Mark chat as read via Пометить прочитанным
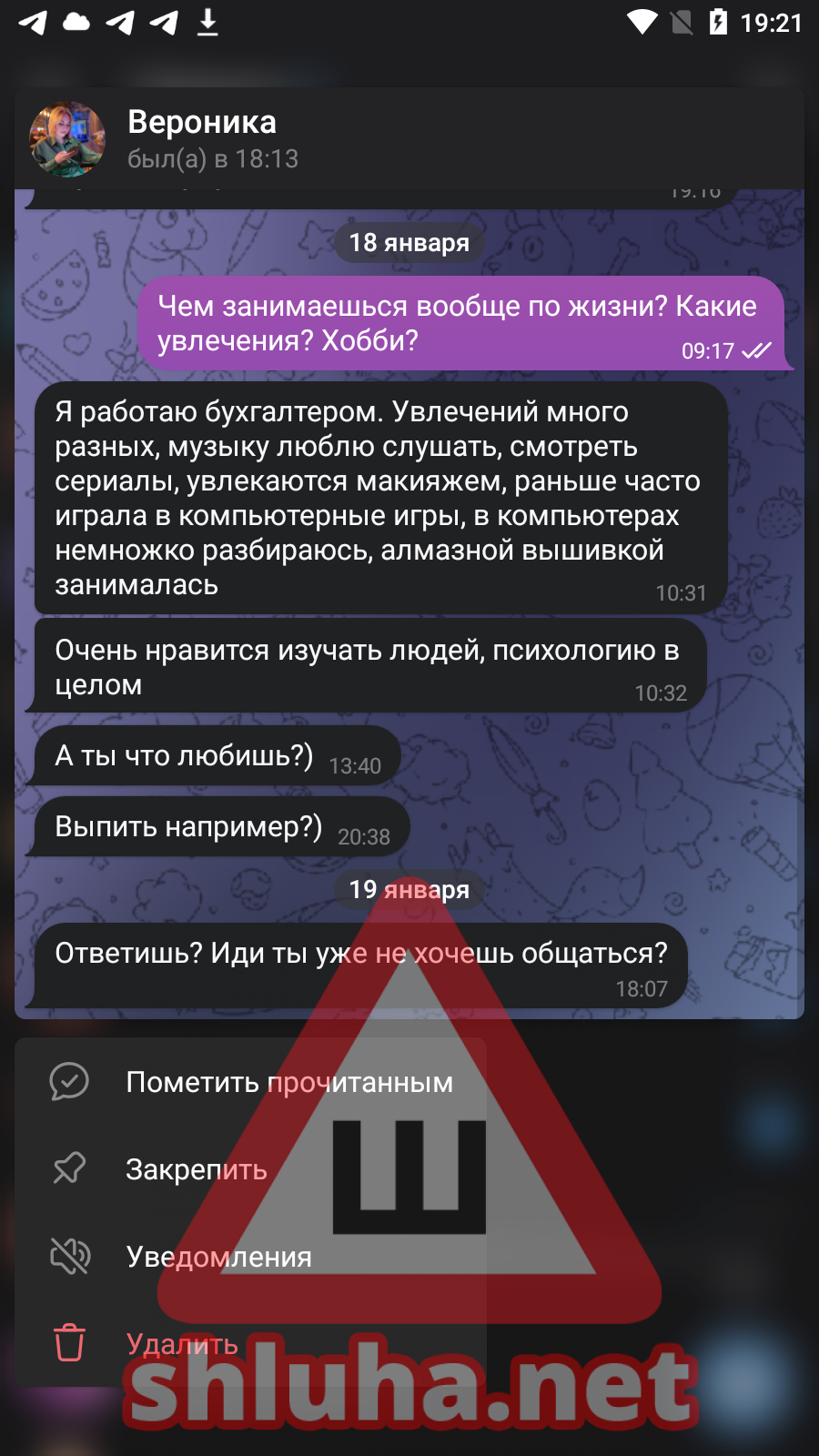Image resolution: width=819 pixels, height=1456 pixels. tap(250, 1082)
